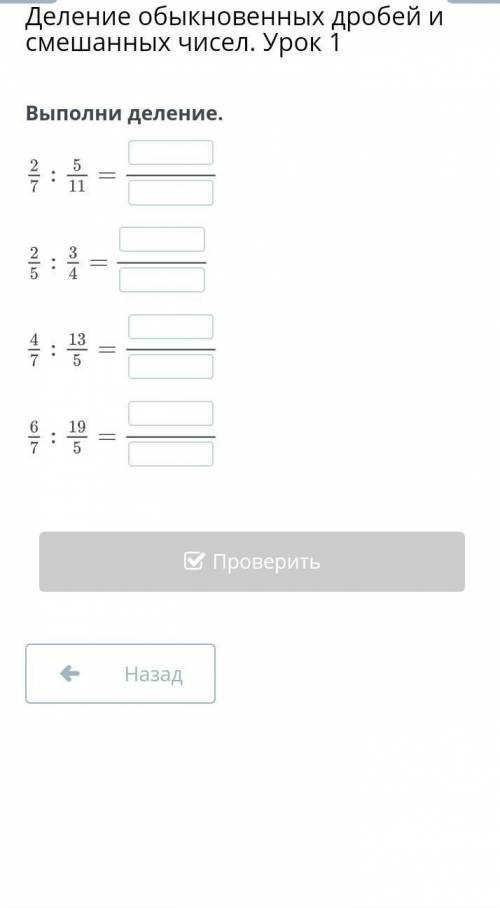Enter the denominator box for 6/7 : 19/5
The width and height of the screenshot is (500, 908).
point(171,454)
